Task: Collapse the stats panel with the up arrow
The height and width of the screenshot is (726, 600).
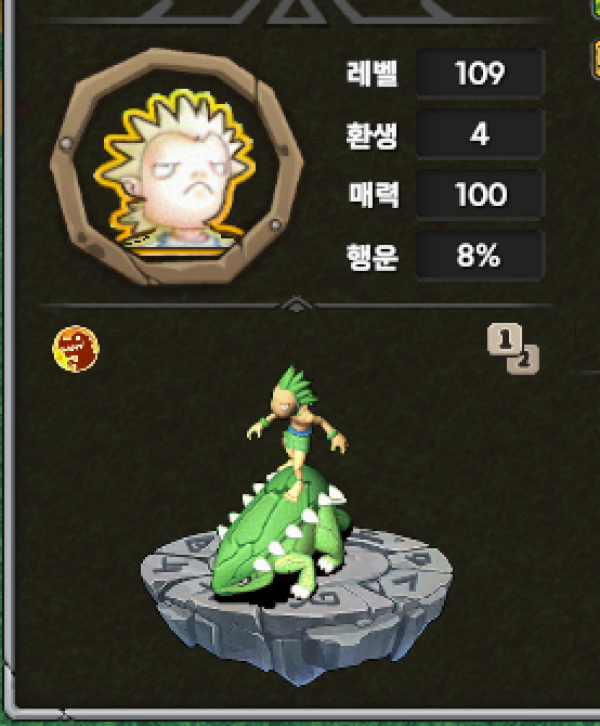Action: pos(297,303)
